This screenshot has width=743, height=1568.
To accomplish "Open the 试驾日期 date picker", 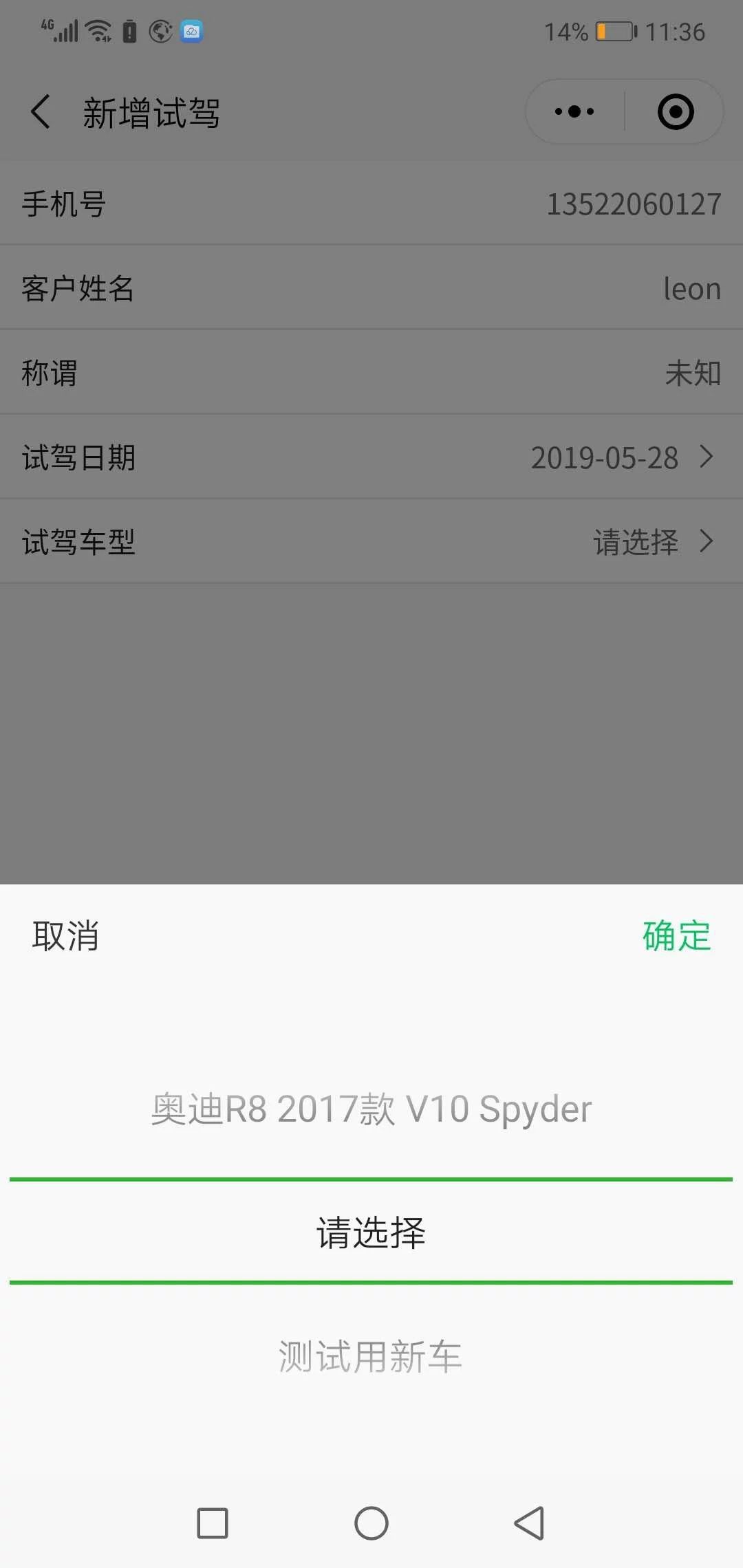I will (371, 457).
